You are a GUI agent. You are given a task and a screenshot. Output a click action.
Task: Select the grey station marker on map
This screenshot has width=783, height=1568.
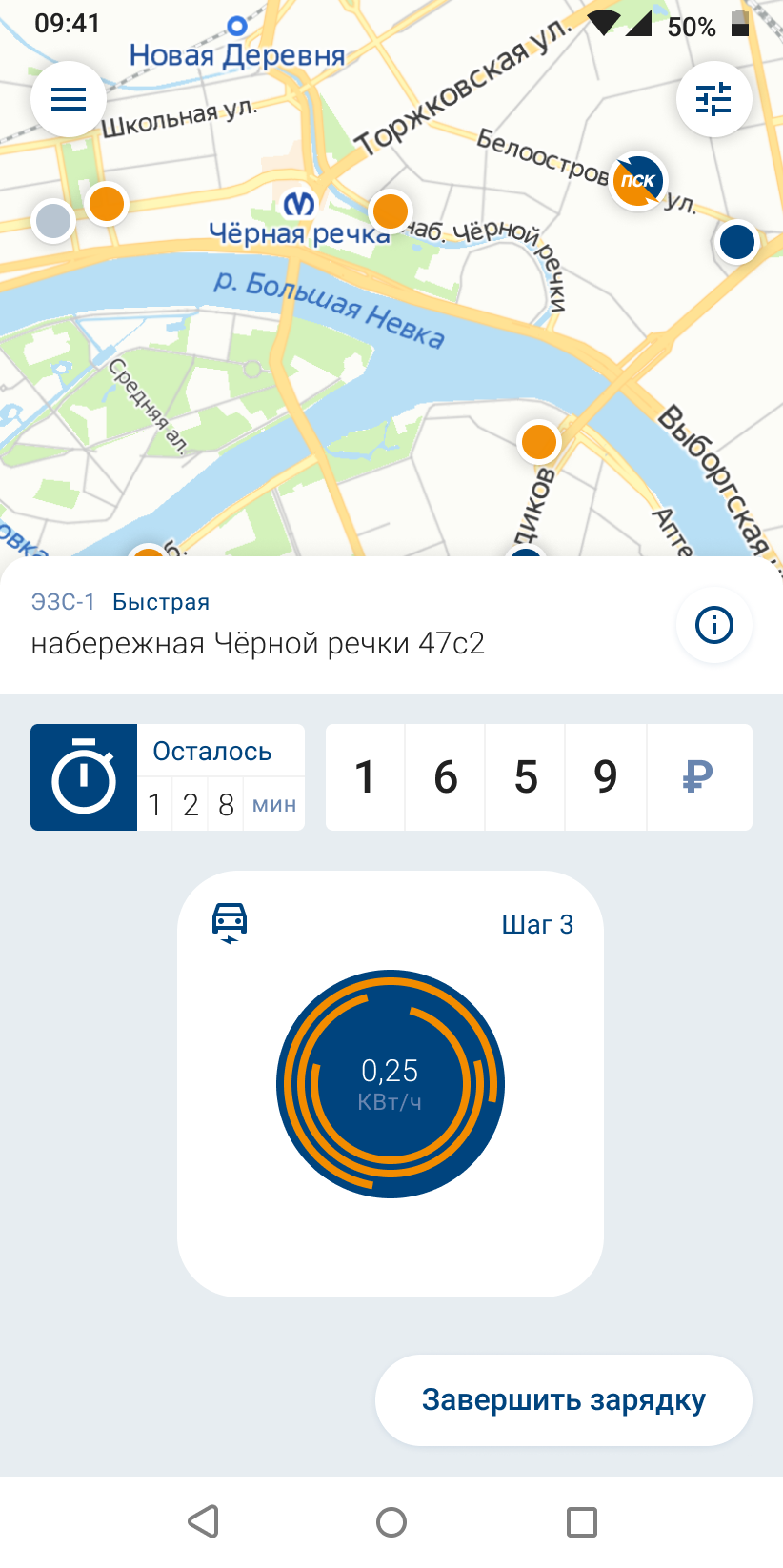[x=53, y=221]
